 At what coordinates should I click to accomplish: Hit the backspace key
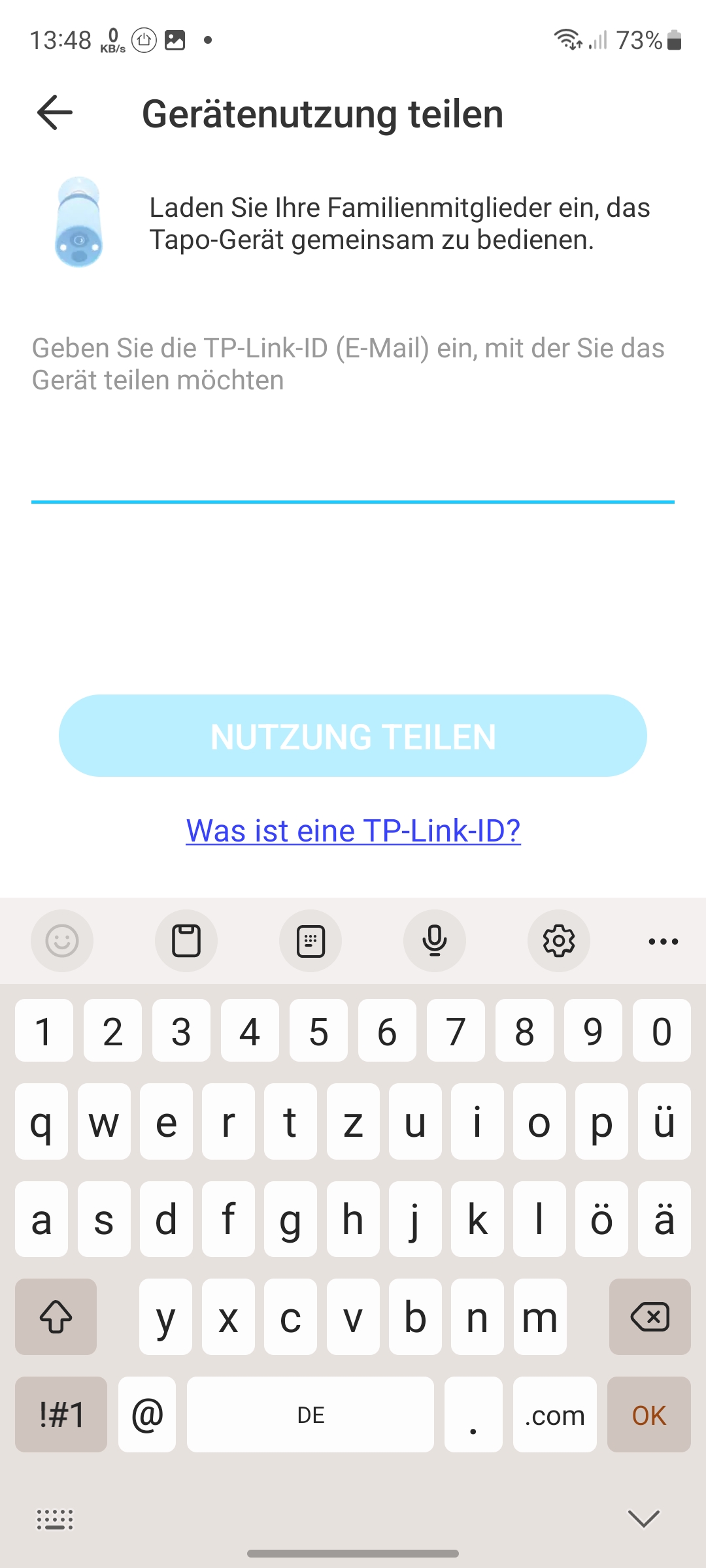pos(650,1316)
